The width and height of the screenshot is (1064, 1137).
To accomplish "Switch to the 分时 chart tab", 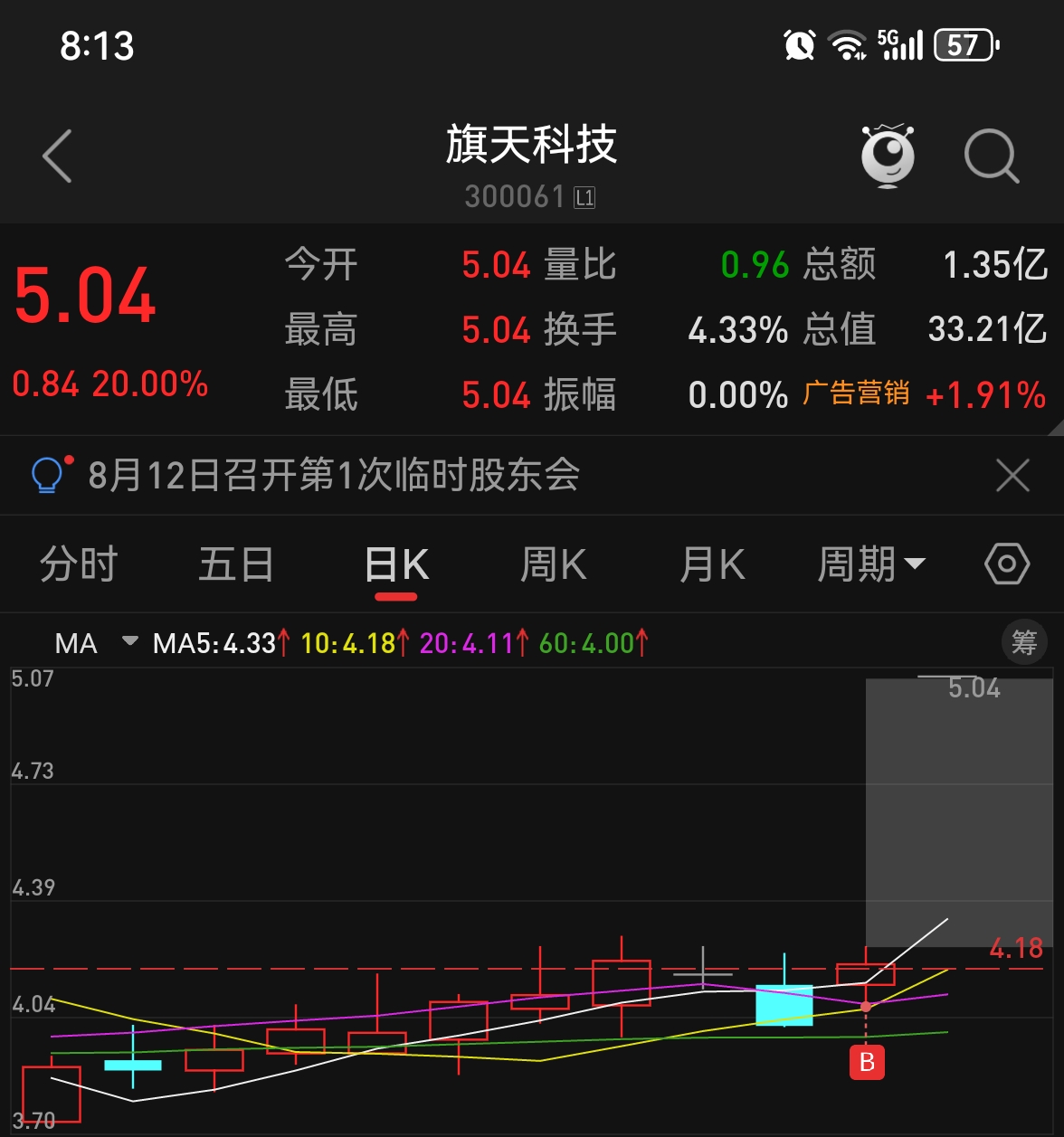I will pyautogui.click(x=79, y=565).
